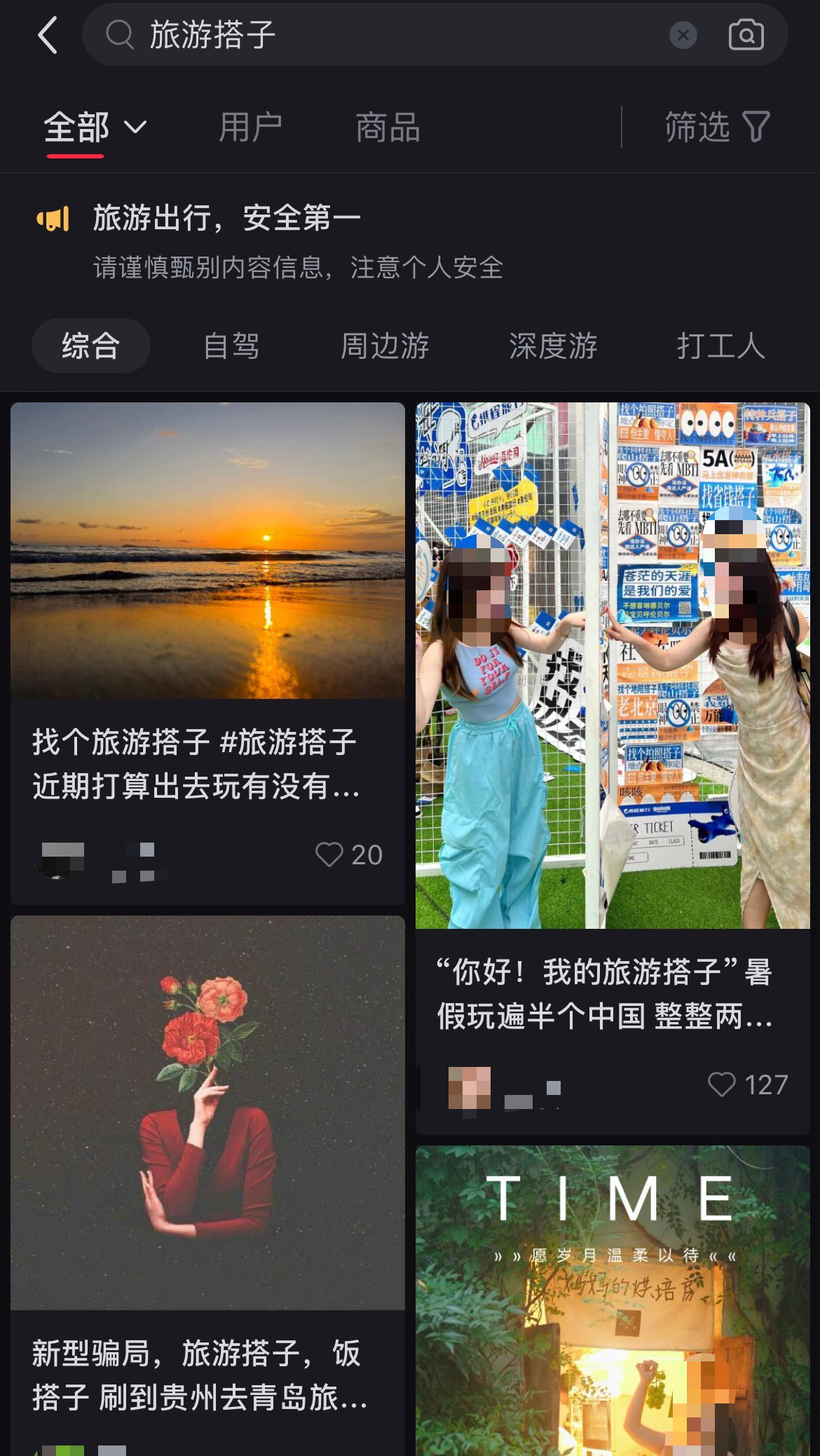Filter by 深度游
This screenshot has width=820, height=1456.
click(553, 346)
